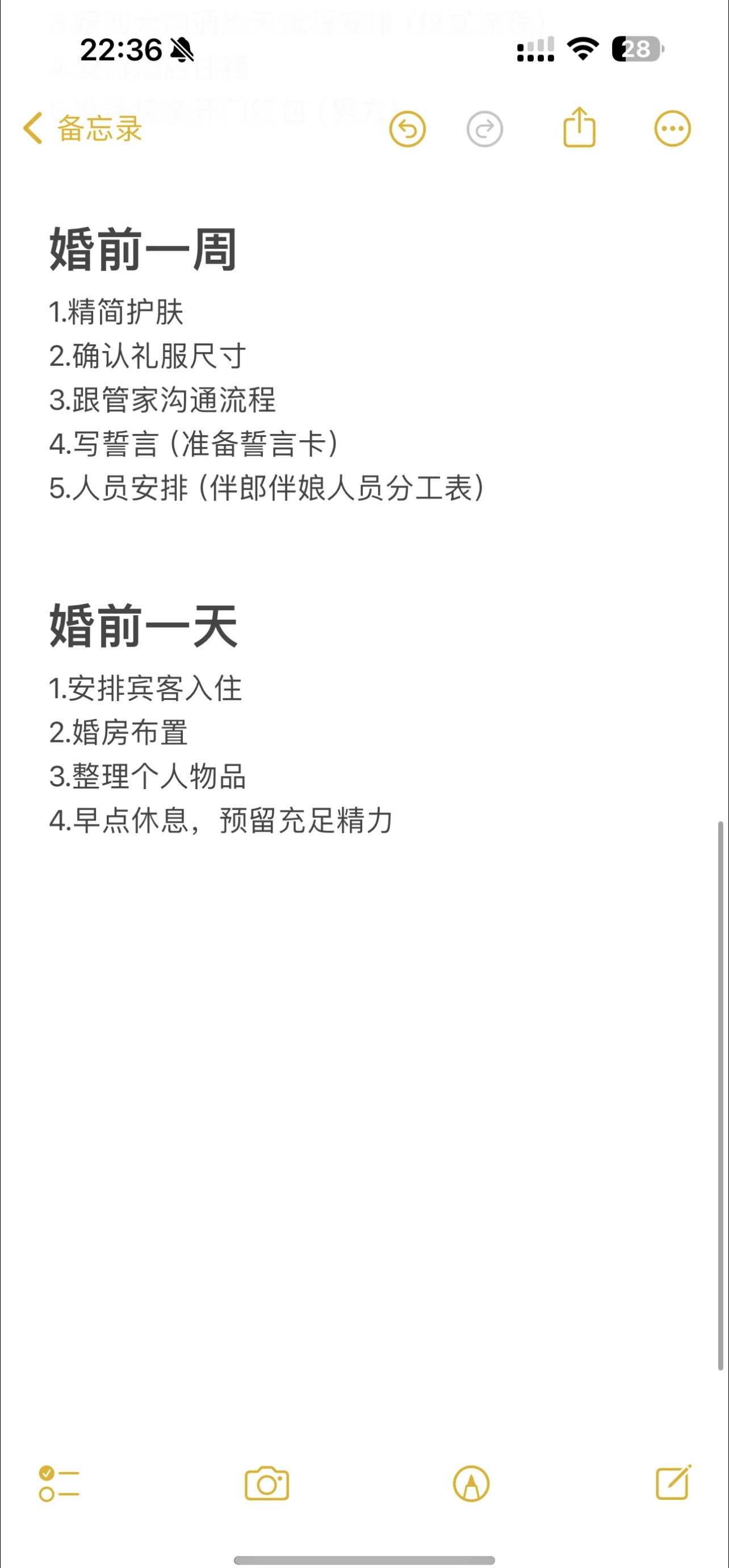The height and width of the screenshot is (1568, 729).
Task: Add a checklist to the note
Action: [59, 1483]
